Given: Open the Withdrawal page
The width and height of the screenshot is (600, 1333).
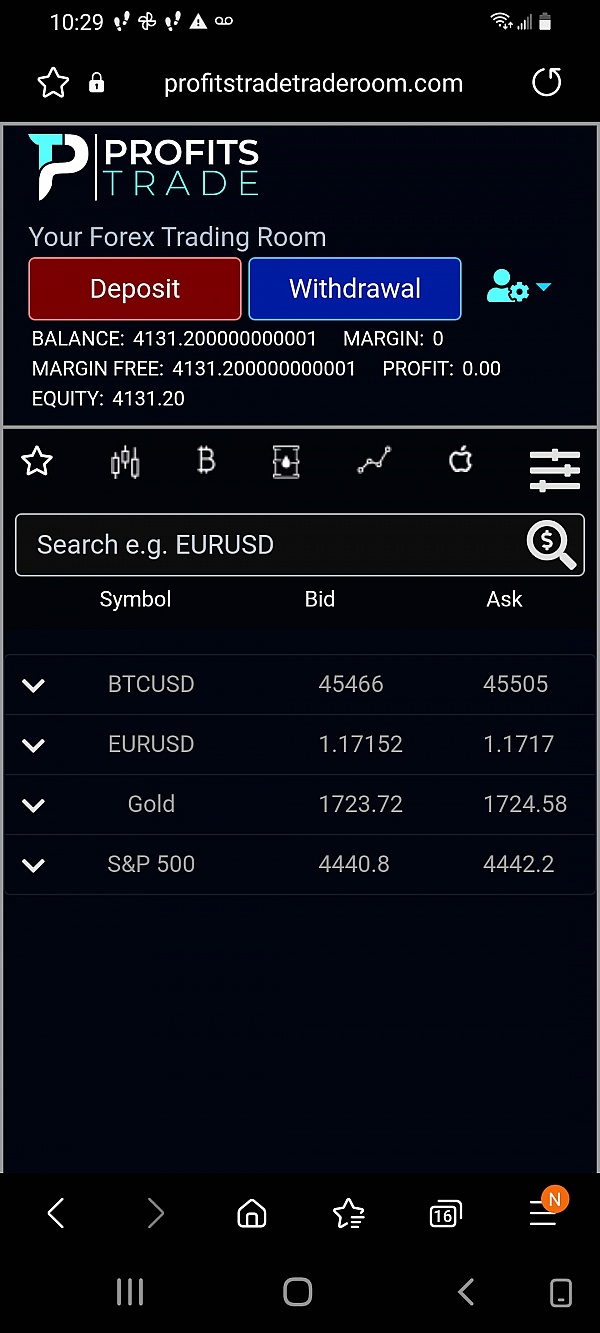Looking at the screenshot, I should point(355,289).
